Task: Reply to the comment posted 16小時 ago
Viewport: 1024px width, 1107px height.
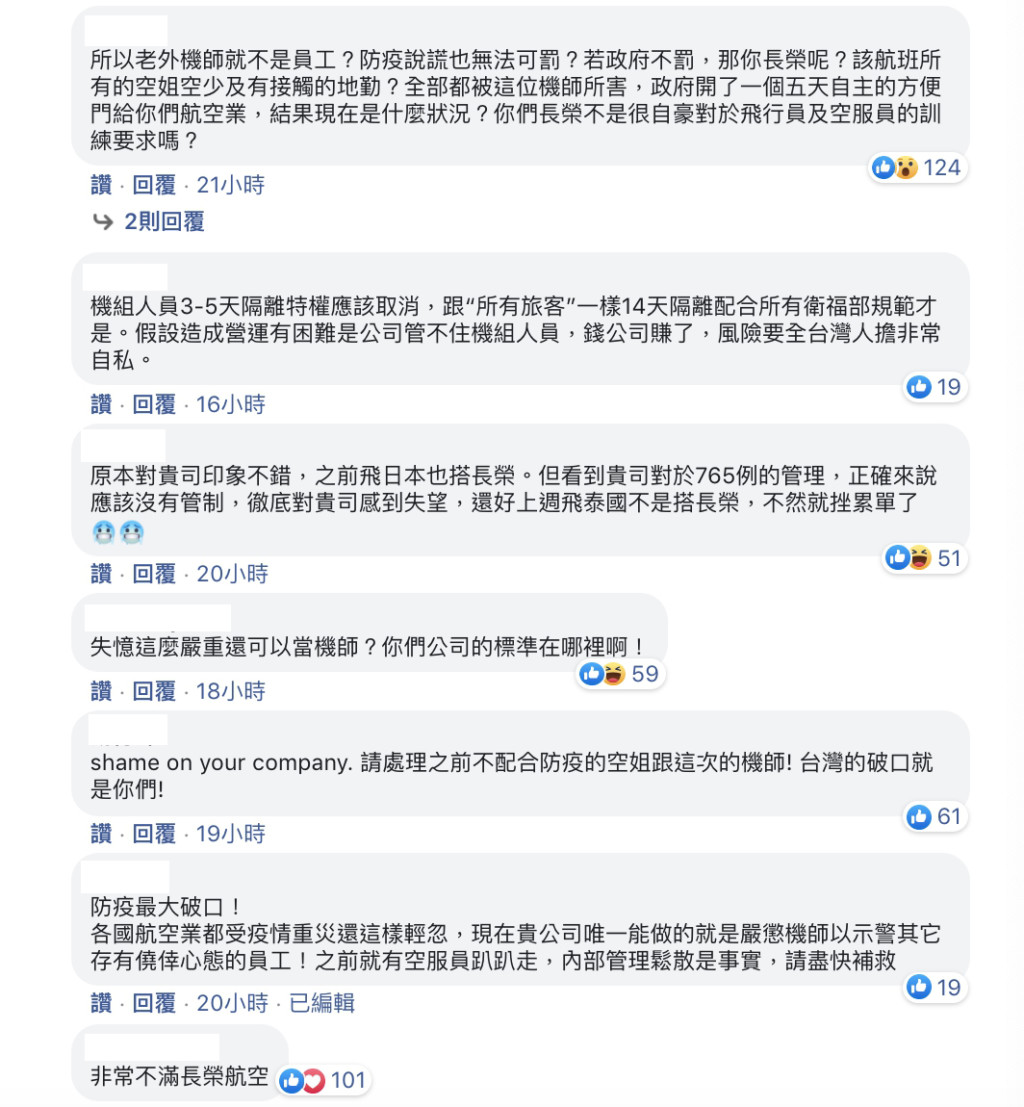Action: (154, 404)
